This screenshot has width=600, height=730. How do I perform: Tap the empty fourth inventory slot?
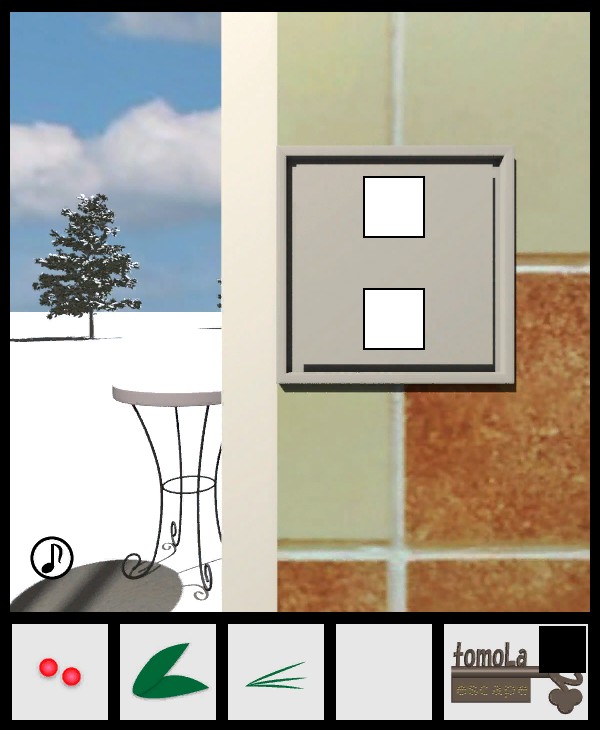[384, 672]
